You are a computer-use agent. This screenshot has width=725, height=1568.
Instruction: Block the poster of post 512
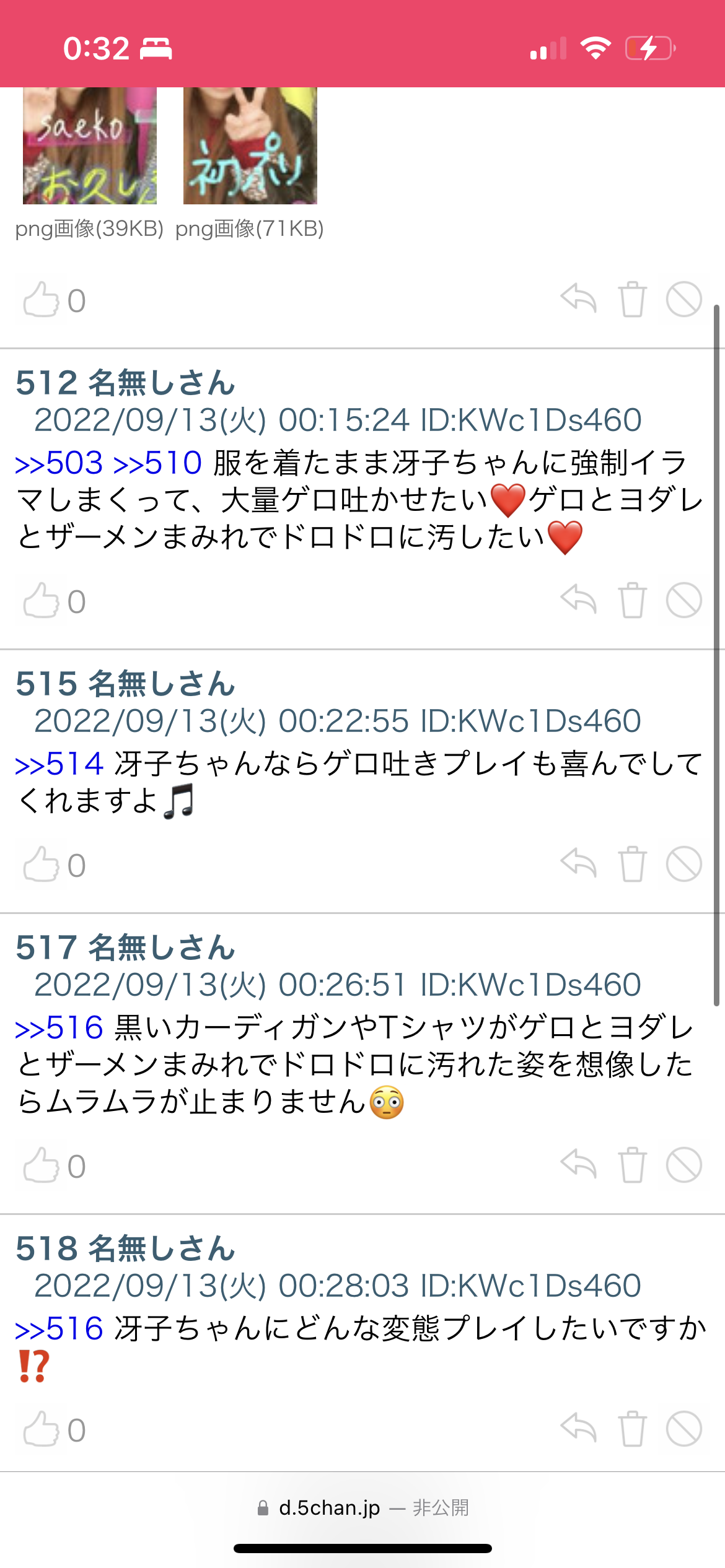pos(683,600)
